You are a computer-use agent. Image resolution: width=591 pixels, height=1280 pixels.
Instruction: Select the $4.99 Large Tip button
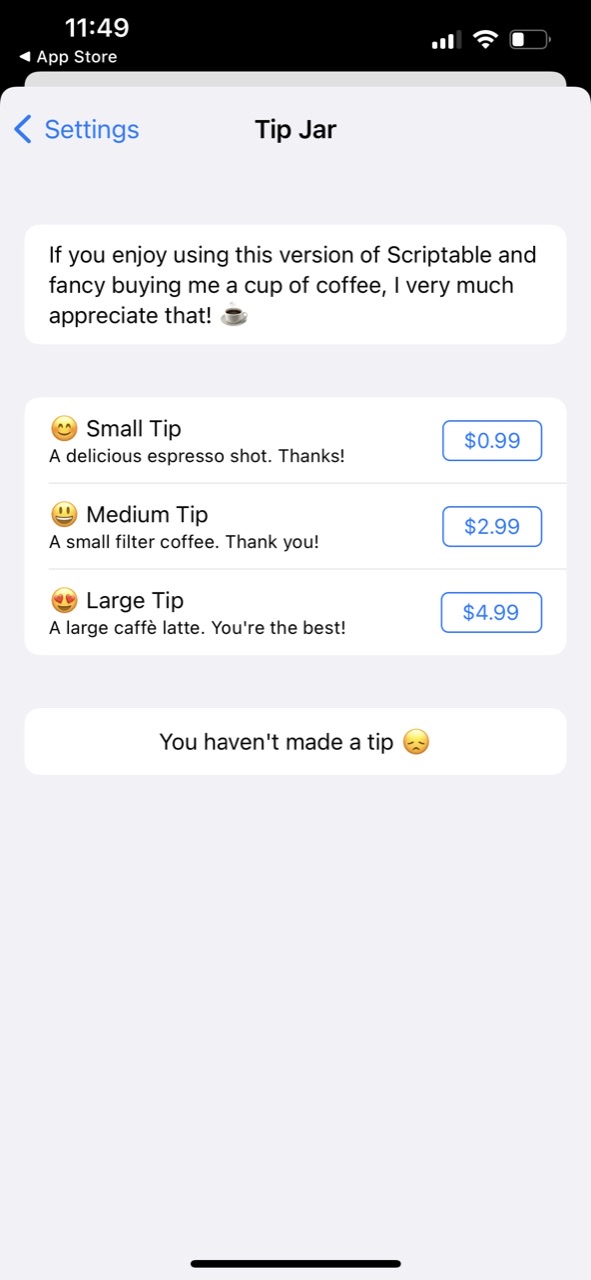click(491, 613)
